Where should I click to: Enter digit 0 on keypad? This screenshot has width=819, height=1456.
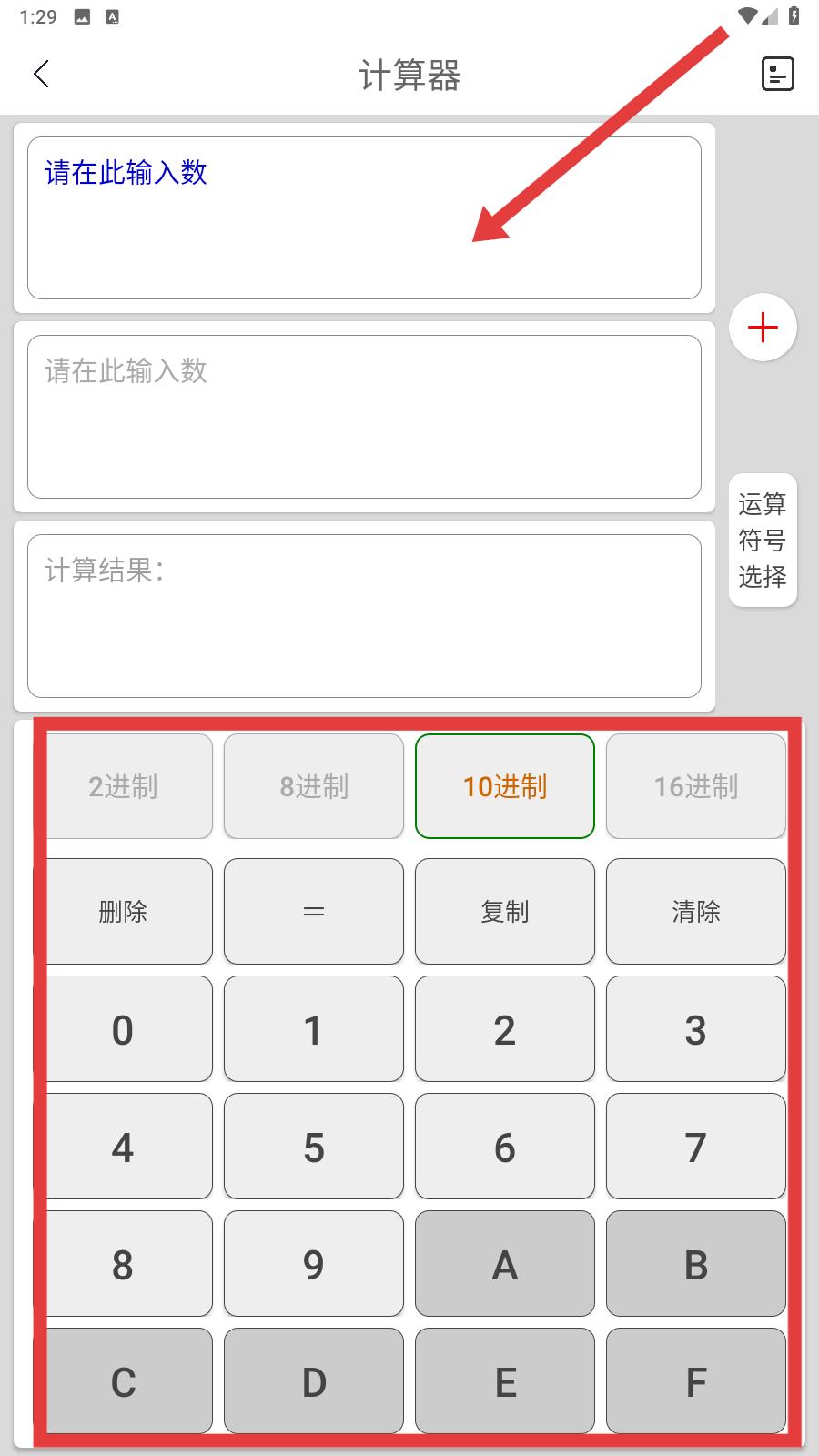pyautogui.click(x=123, y=1029)
